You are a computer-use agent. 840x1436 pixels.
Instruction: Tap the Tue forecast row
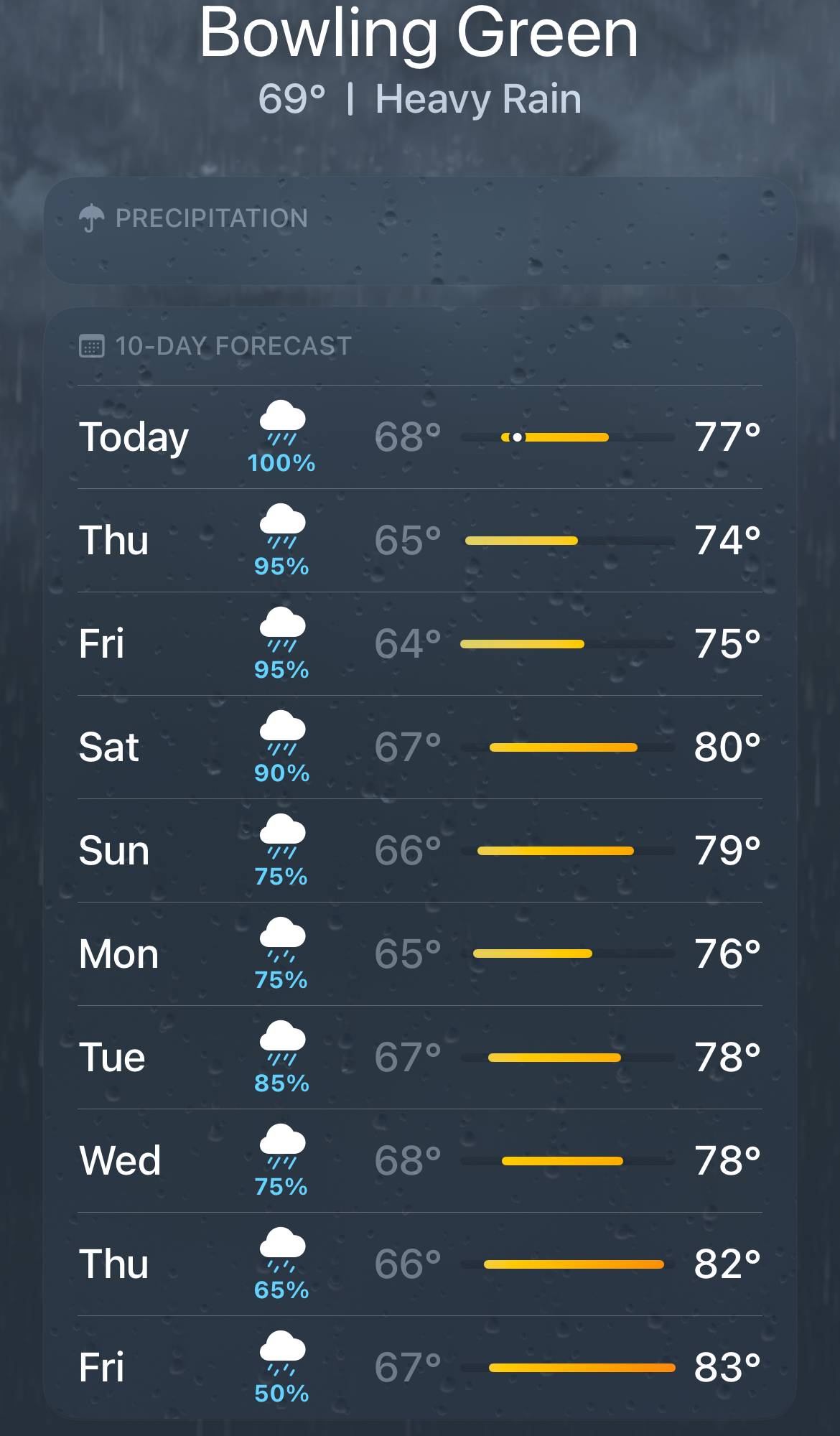pos(420,1058)
